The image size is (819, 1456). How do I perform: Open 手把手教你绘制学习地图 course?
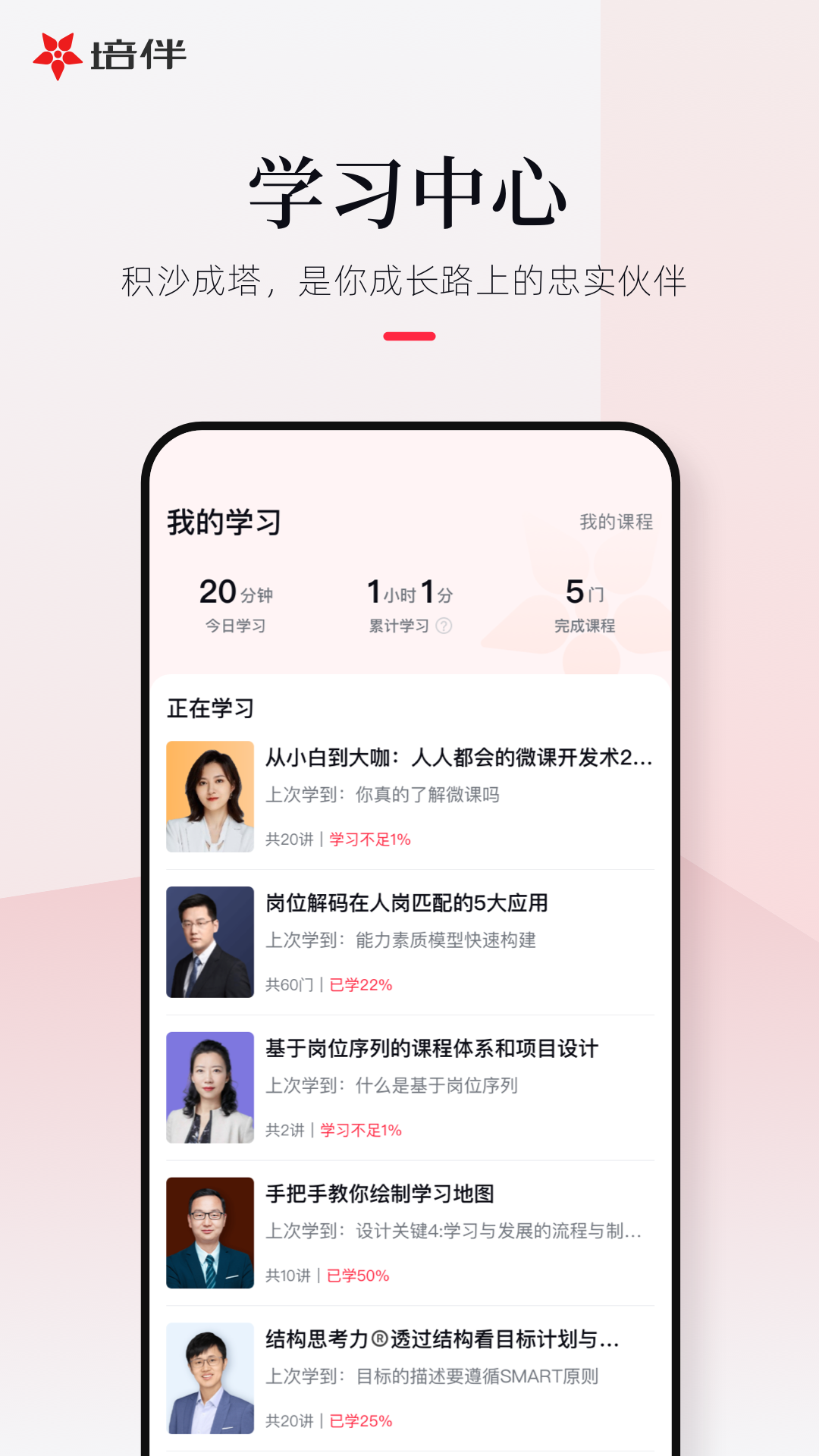[x=379, y=1194]
